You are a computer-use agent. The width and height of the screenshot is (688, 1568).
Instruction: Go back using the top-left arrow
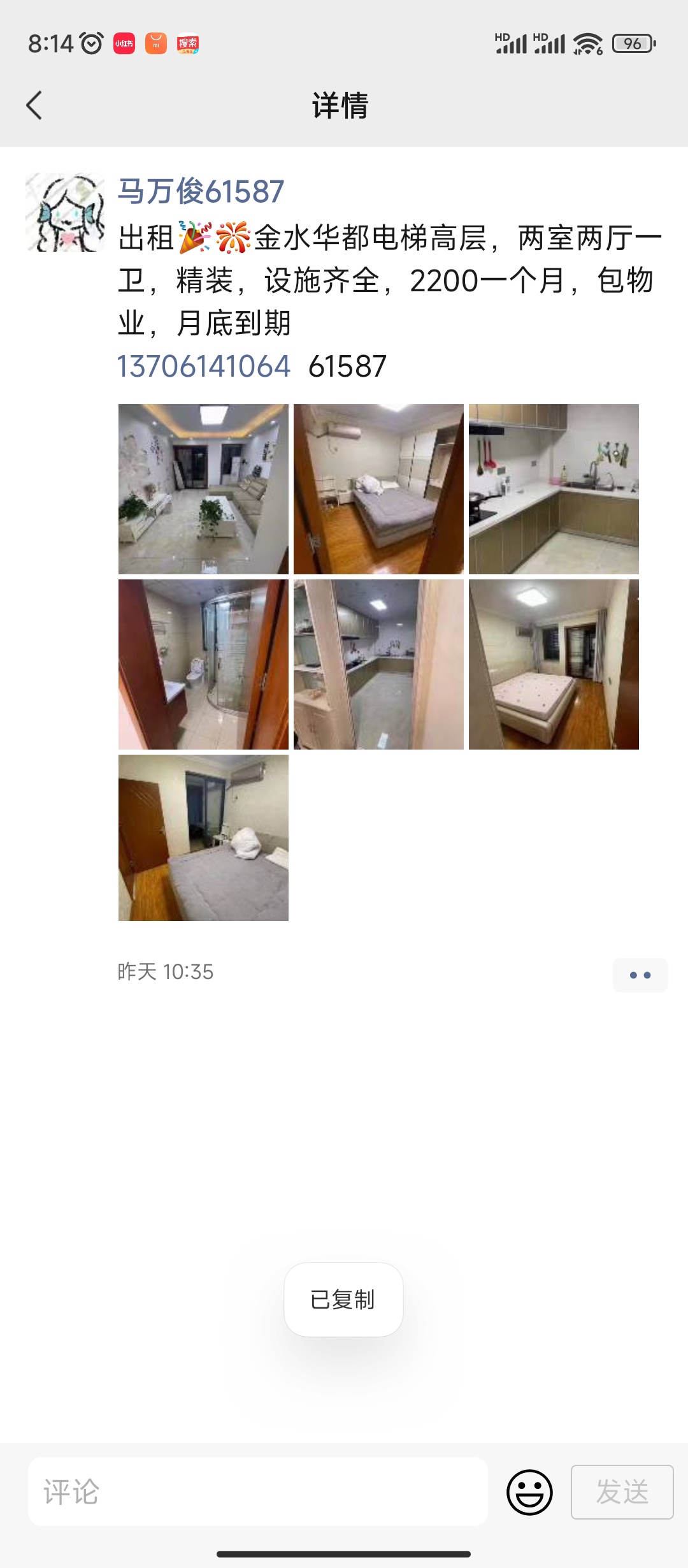pyautogui.click(x=34, y=105)
